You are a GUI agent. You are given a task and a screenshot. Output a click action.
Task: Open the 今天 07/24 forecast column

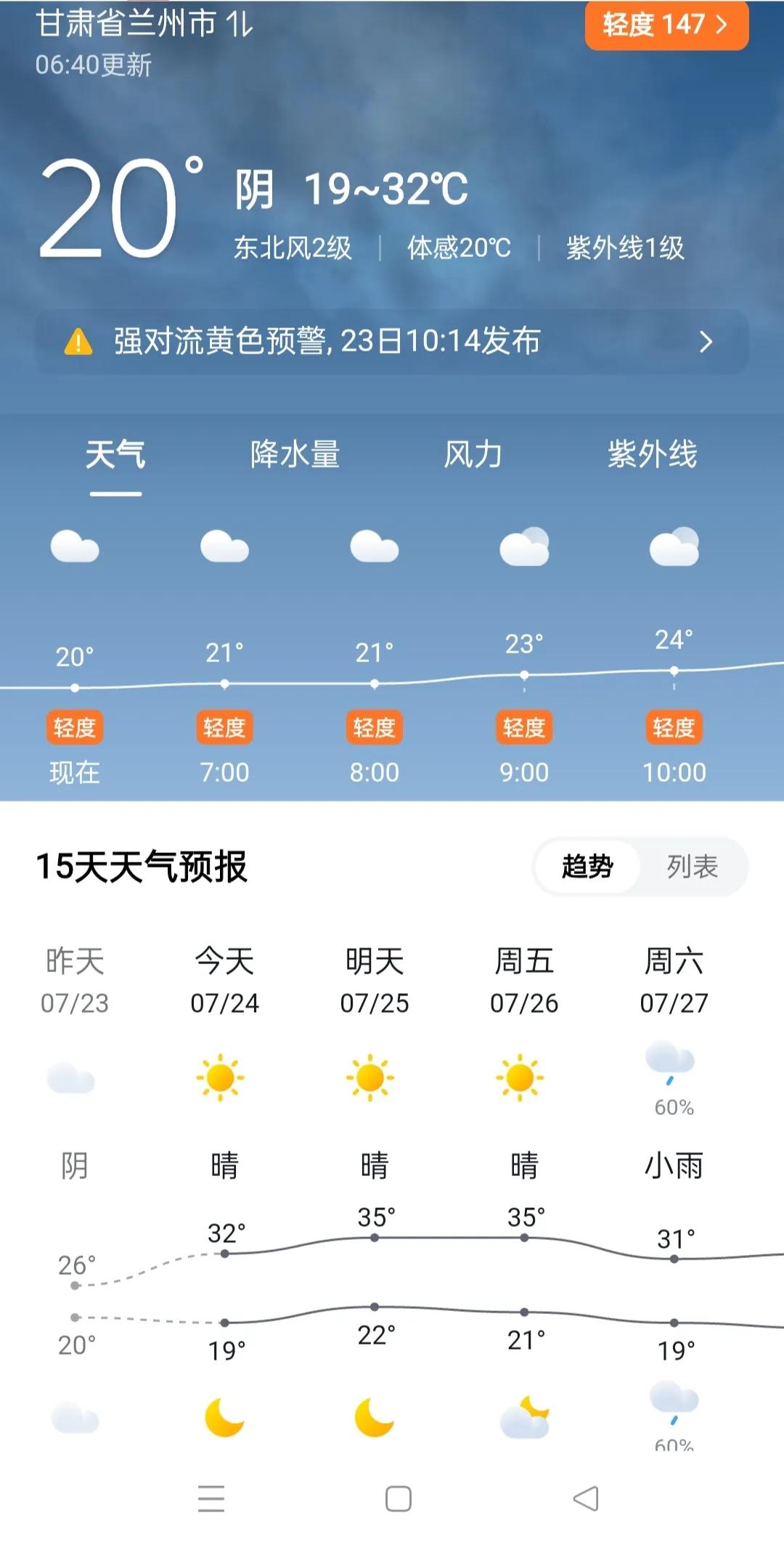pyautogui.click(x=225, y=1191)
